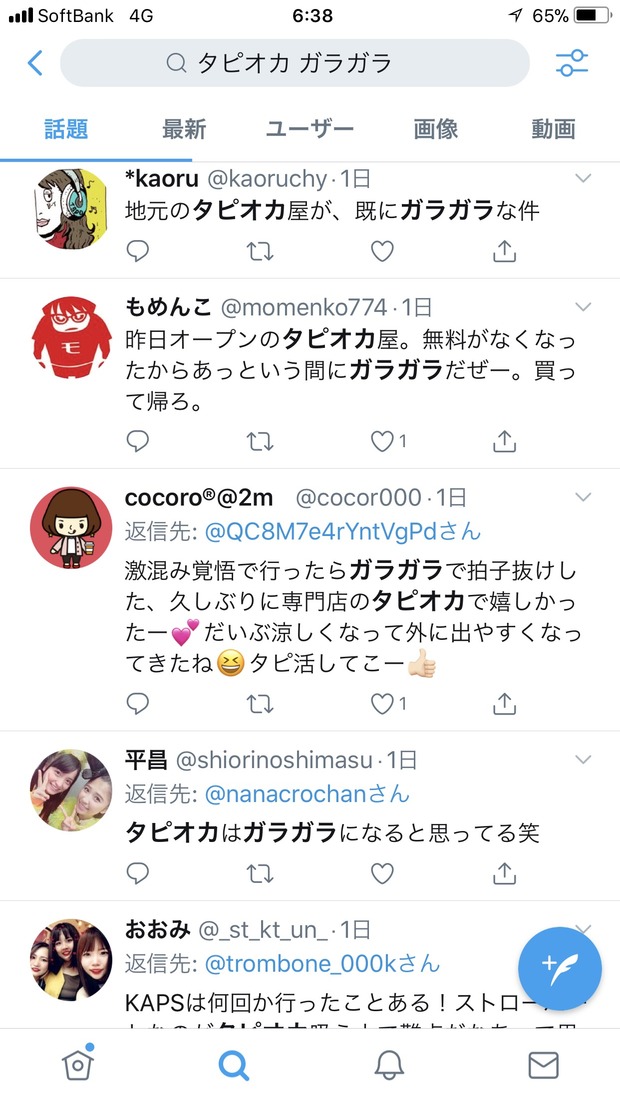620x1102 pixels.
Task: Switch to the 最新 tab
Action: point(184,129)
